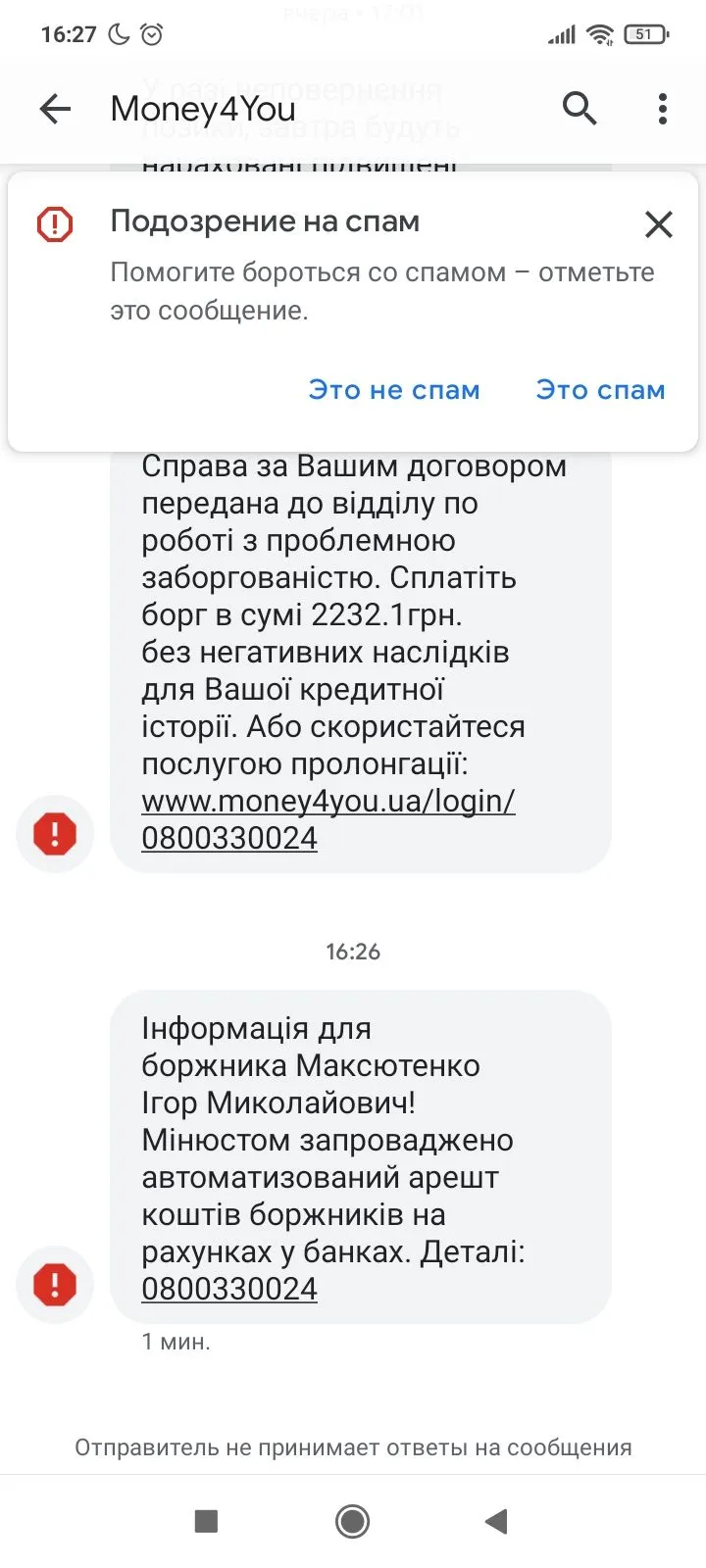Open the overflow menu
The height and width of the screenshot is (1568, 706).
[663, 109]
